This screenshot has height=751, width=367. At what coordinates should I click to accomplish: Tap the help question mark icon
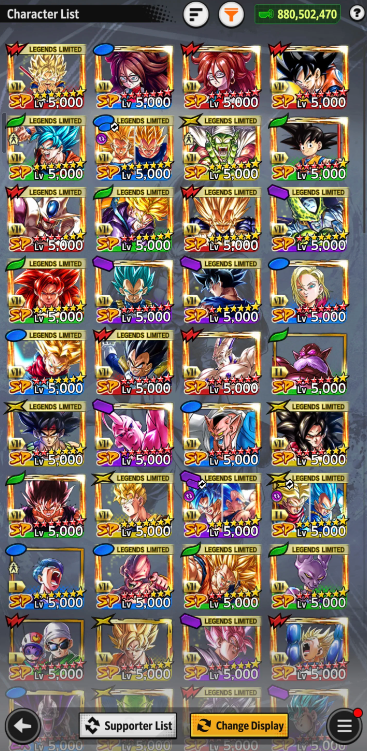pyautogui.click(x=357, y=13)
